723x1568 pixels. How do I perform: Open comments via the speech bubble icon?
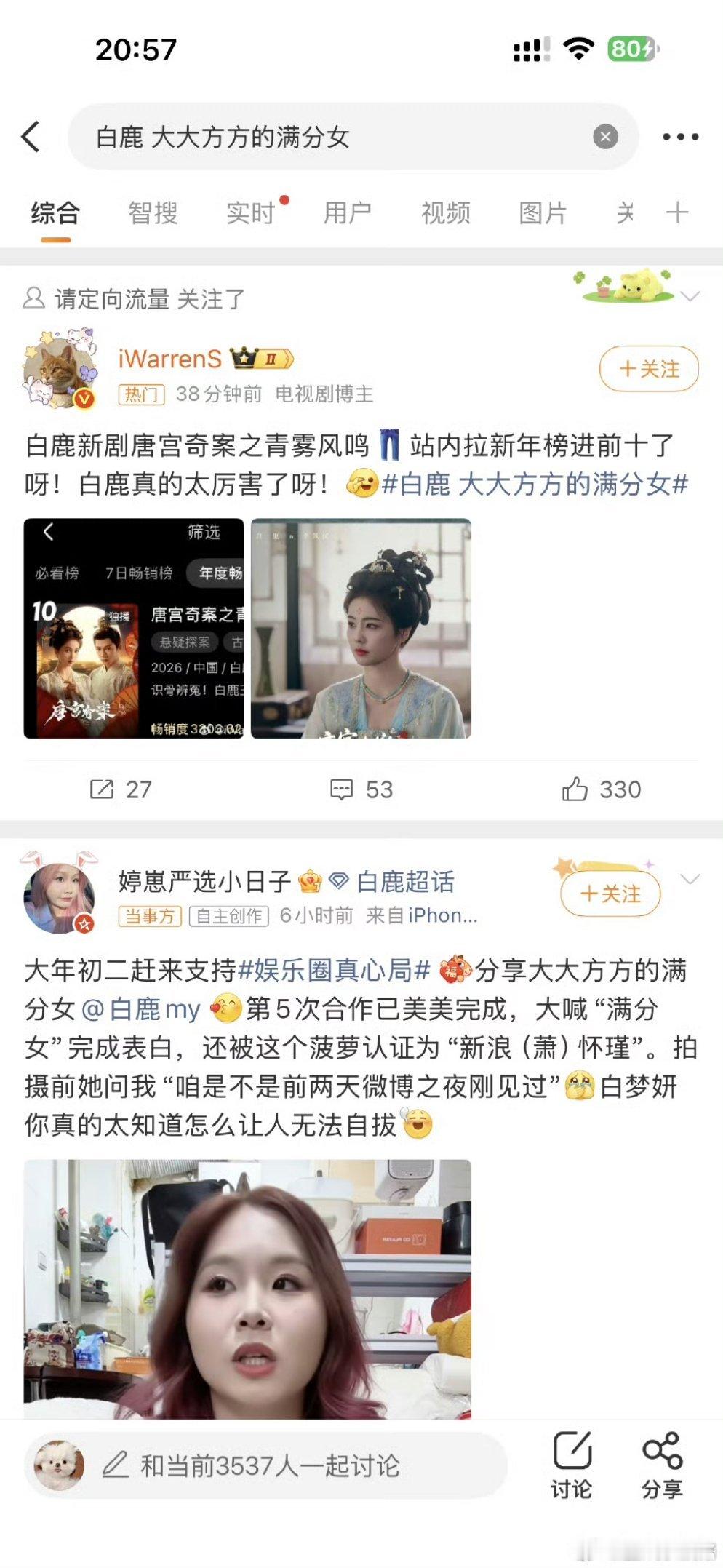coord(342,788)
